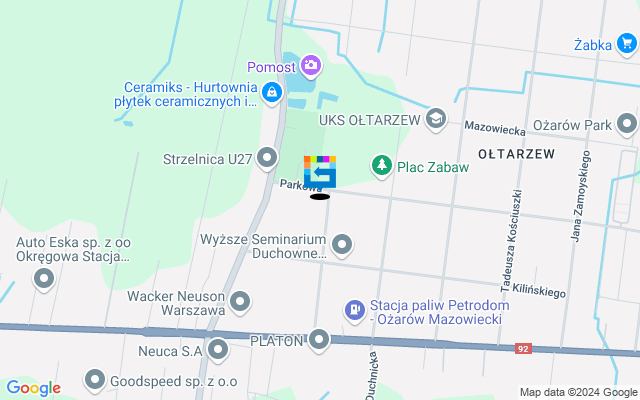Select the Auto Eska marker

click(x=44, y=279)
